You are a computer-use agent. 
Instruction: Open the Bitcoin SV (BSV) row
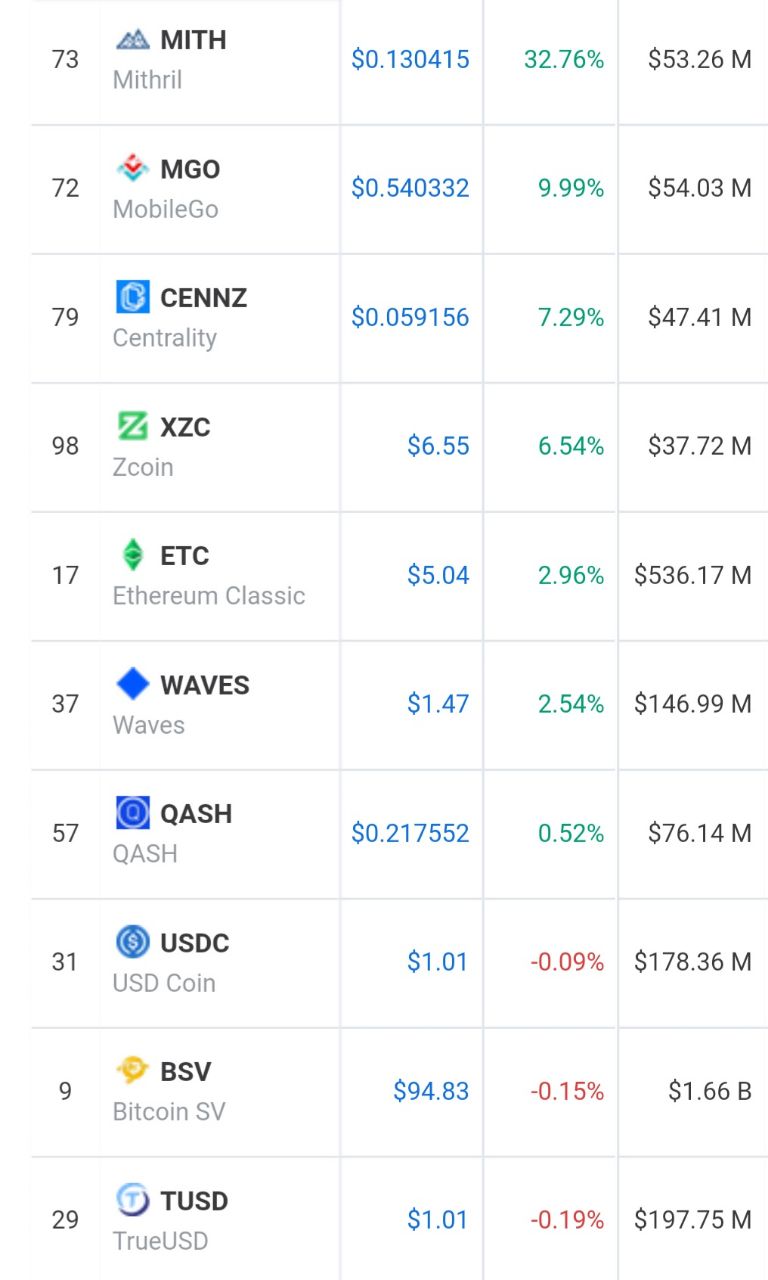click(399, 1092)
